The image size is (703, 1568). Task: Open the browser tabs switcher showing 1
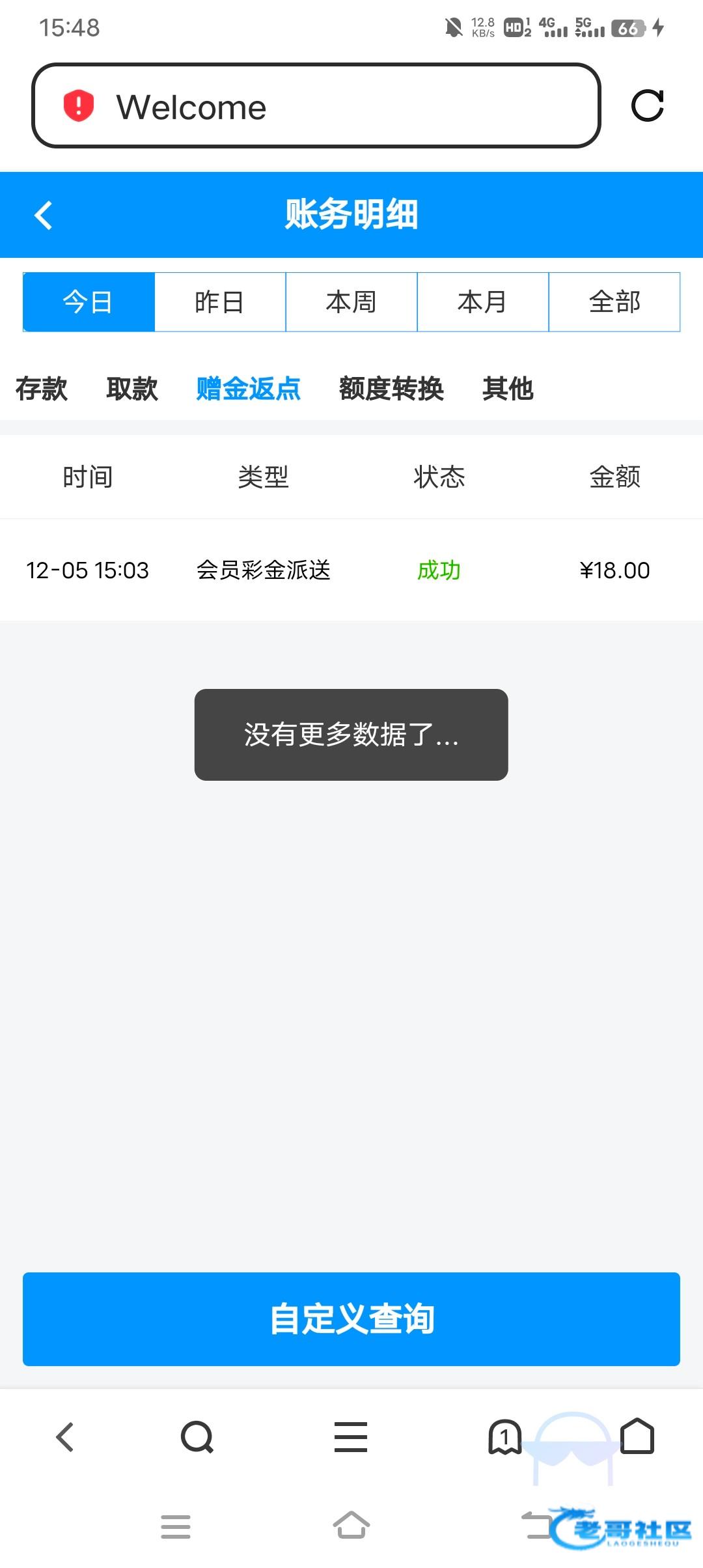click(x=504, y=1437)
